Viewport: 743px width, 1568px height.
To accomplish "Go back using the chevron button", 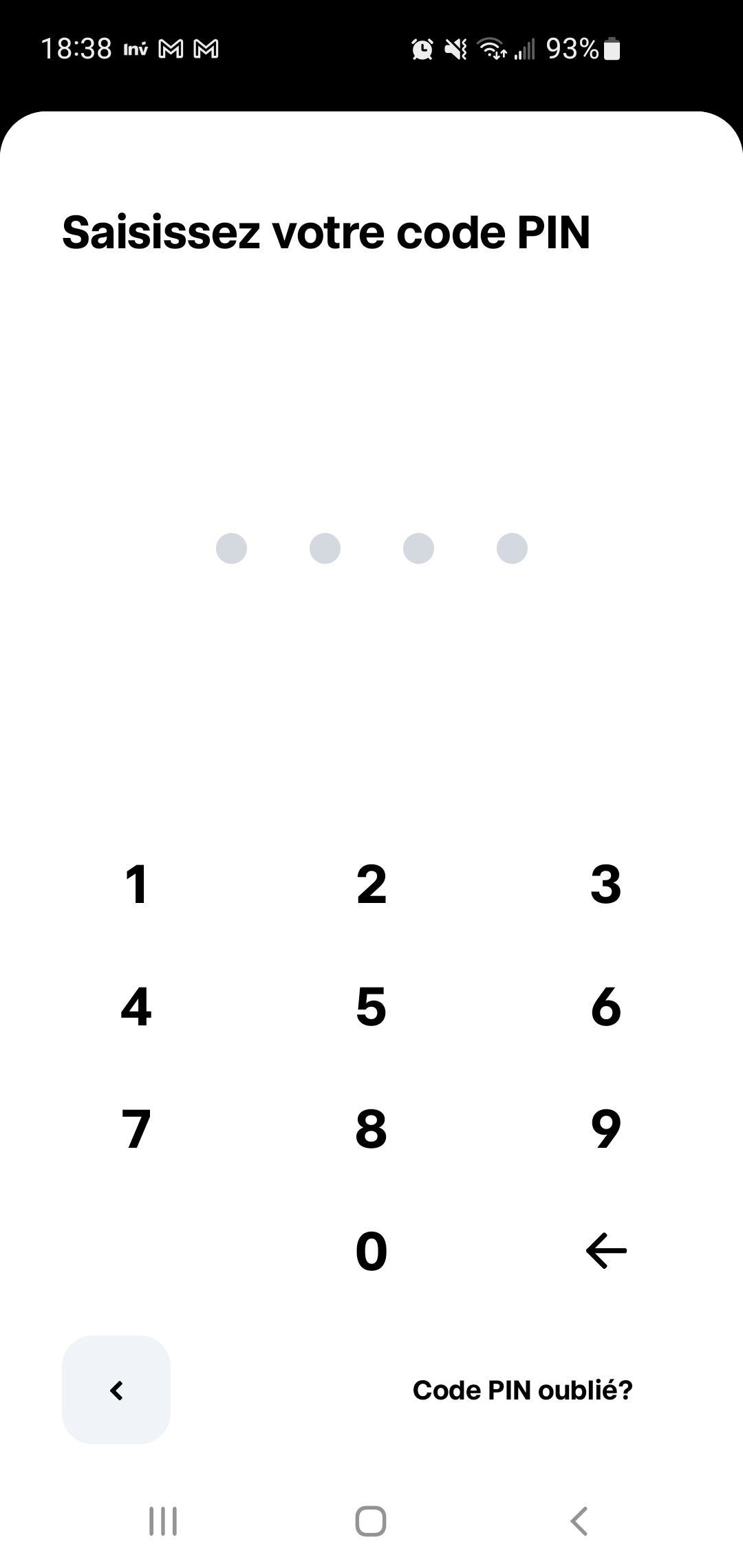I will pyautogui.click(x=116, y=1390).
